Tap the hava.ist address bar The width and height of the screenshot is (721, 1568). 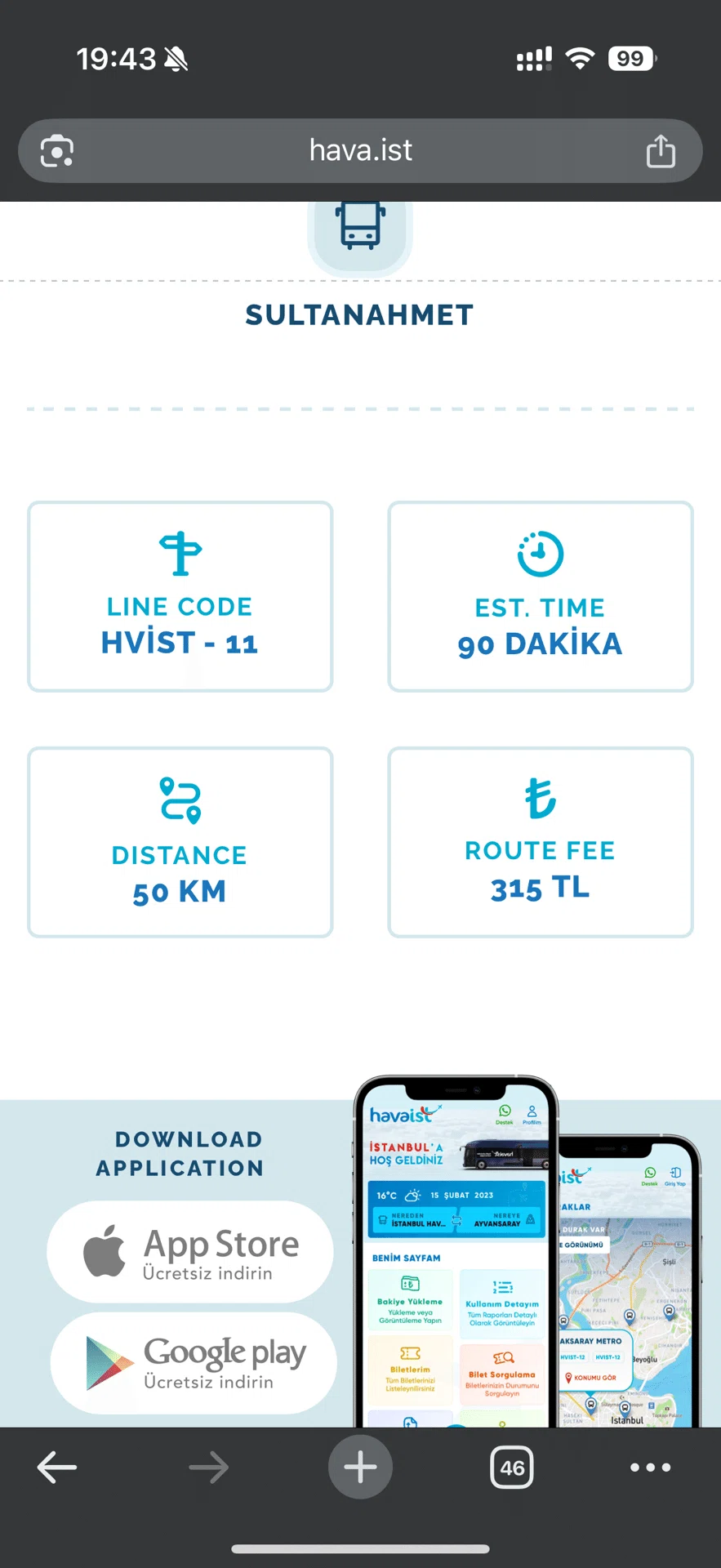(x=360, y=151)
